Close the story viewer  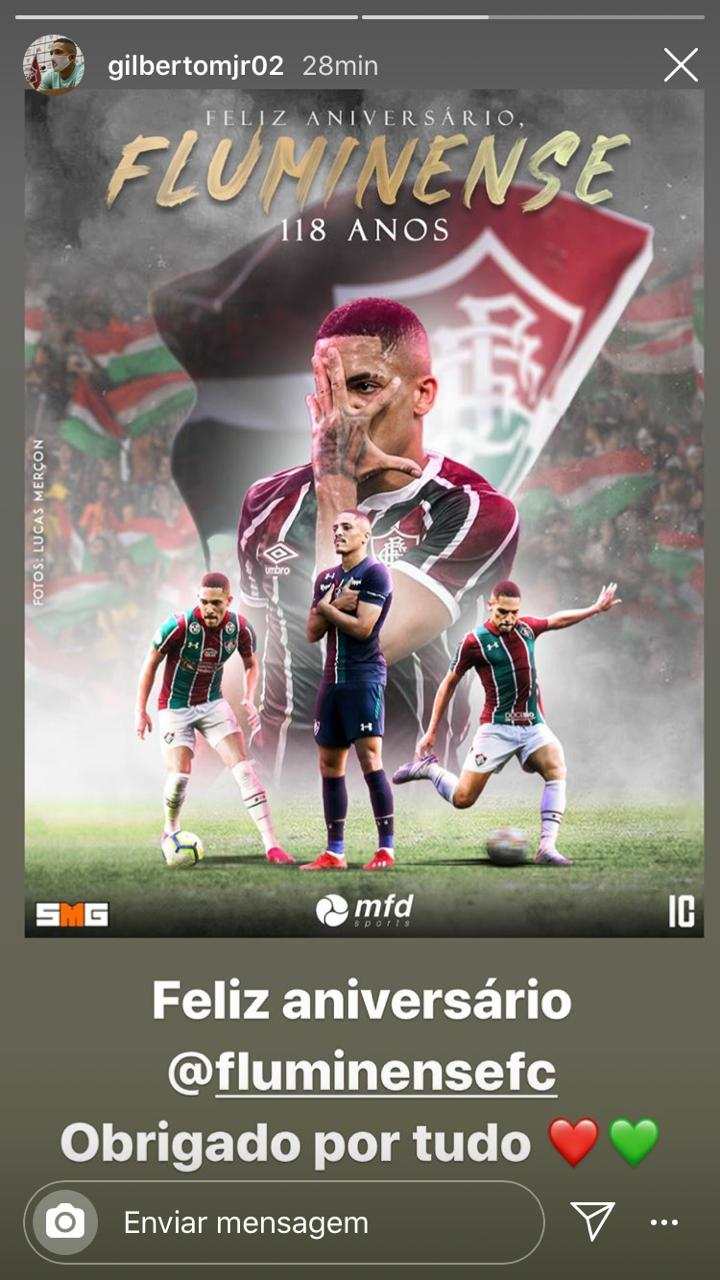[681, 66]
